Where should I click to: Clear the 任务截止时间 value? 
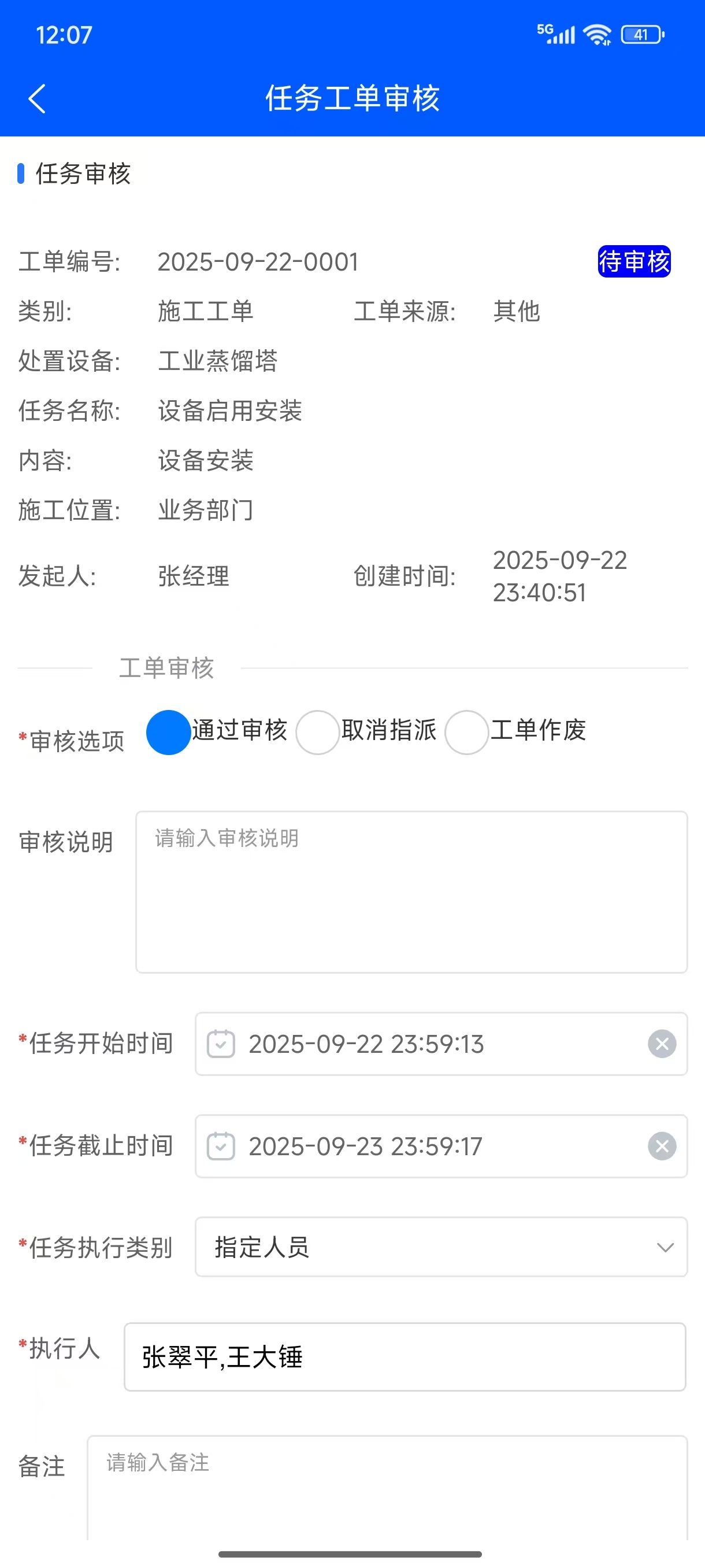point(662,1146)
